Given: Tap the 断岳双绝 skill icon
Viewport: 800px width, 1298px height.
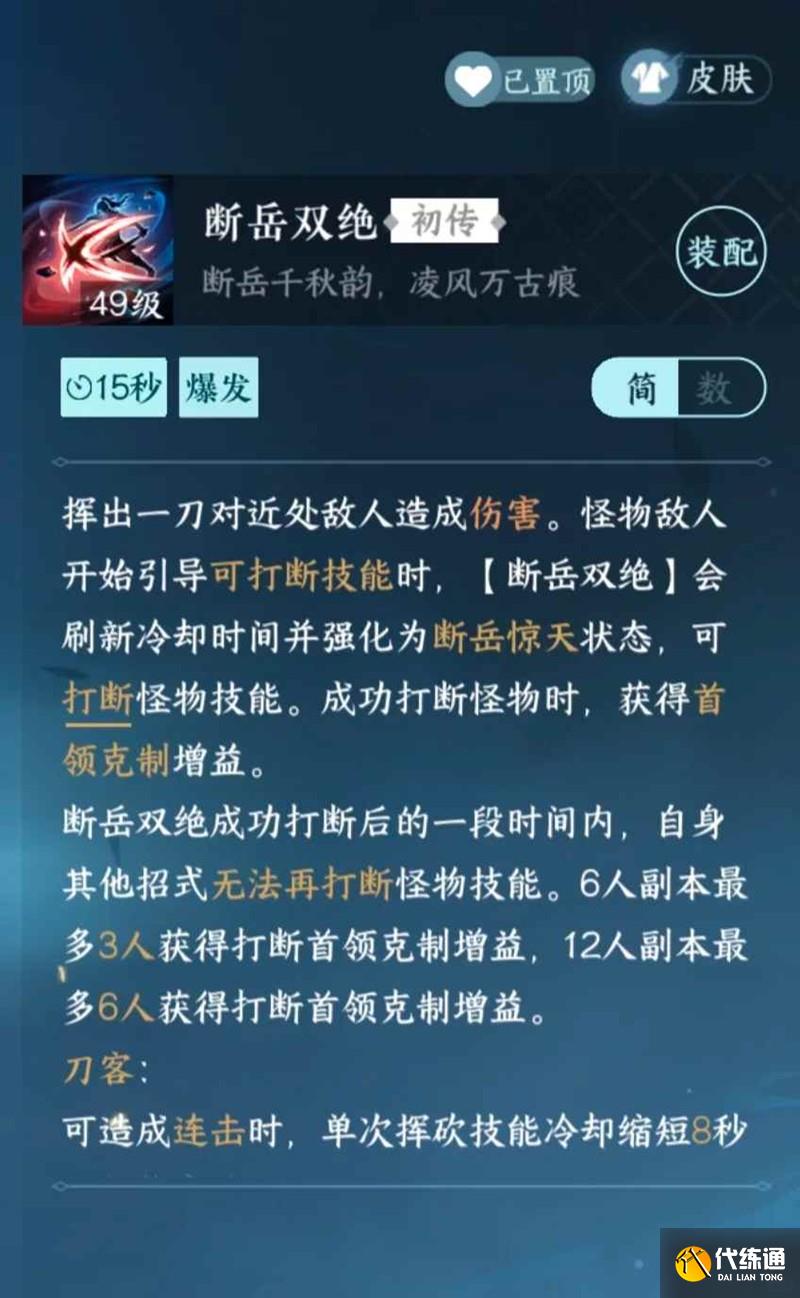Looking at the screenshot, I should click(x=98, y=251).
